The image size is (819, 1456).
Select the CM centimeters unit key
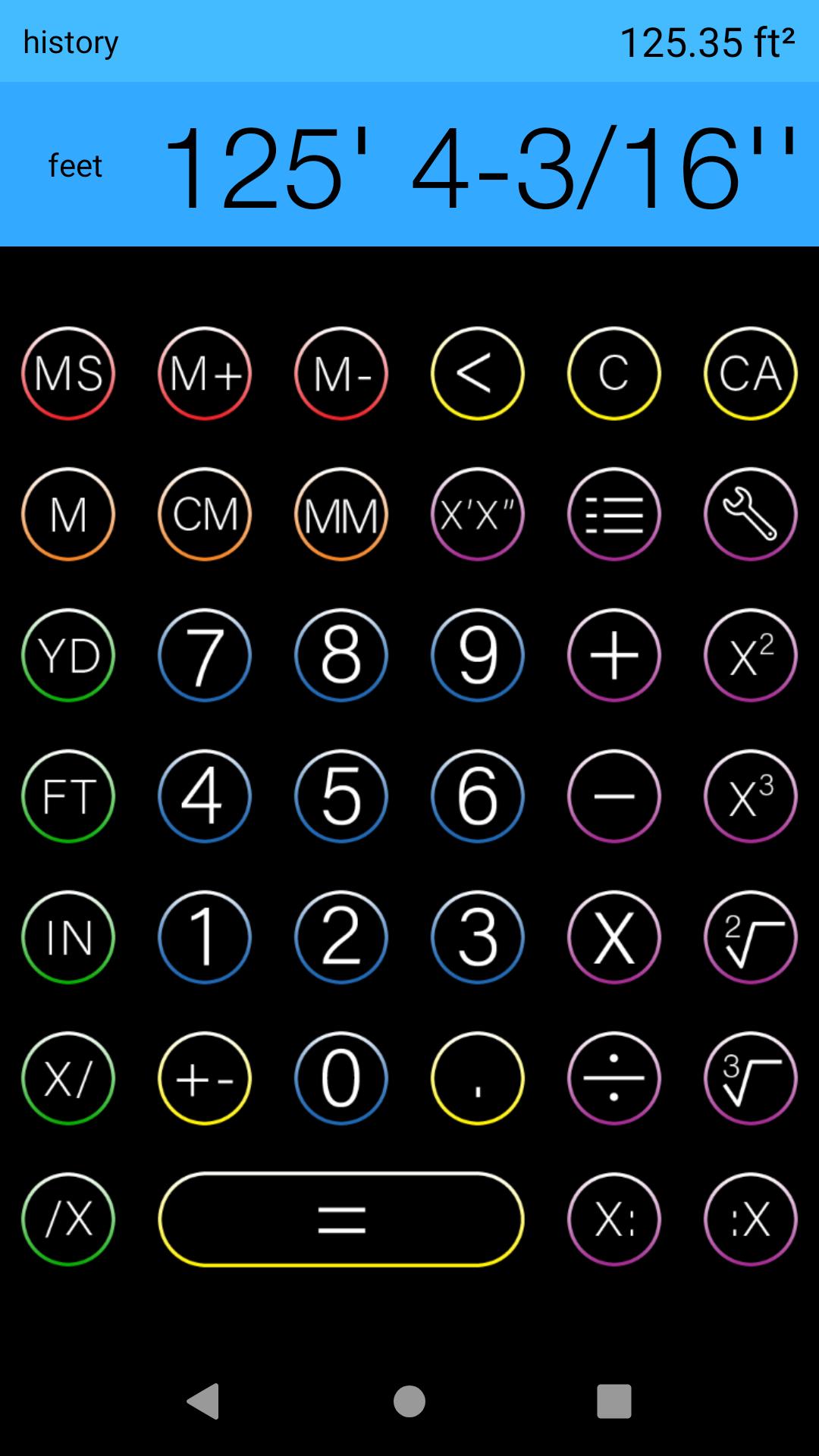point(205,514)
